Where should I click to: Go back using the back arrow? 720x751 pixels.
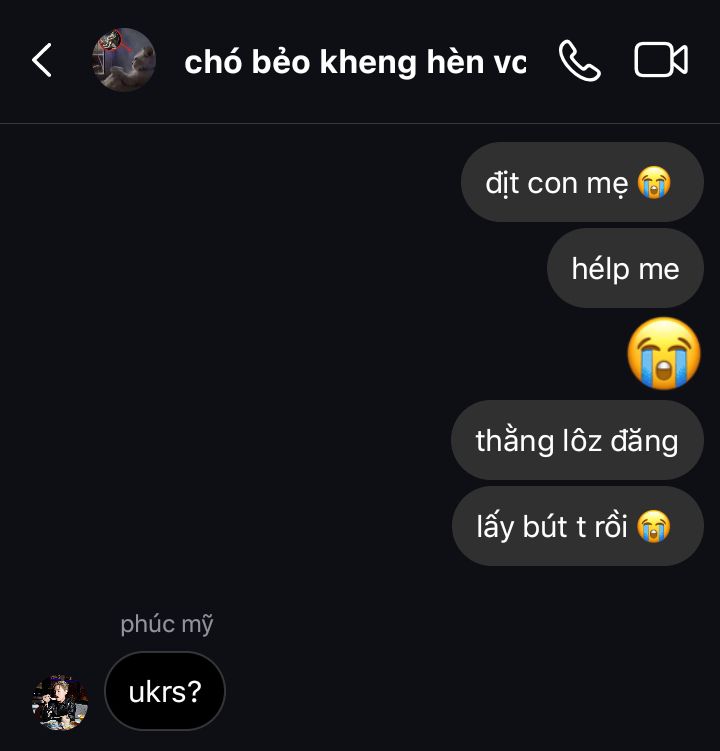coord(41,60)
